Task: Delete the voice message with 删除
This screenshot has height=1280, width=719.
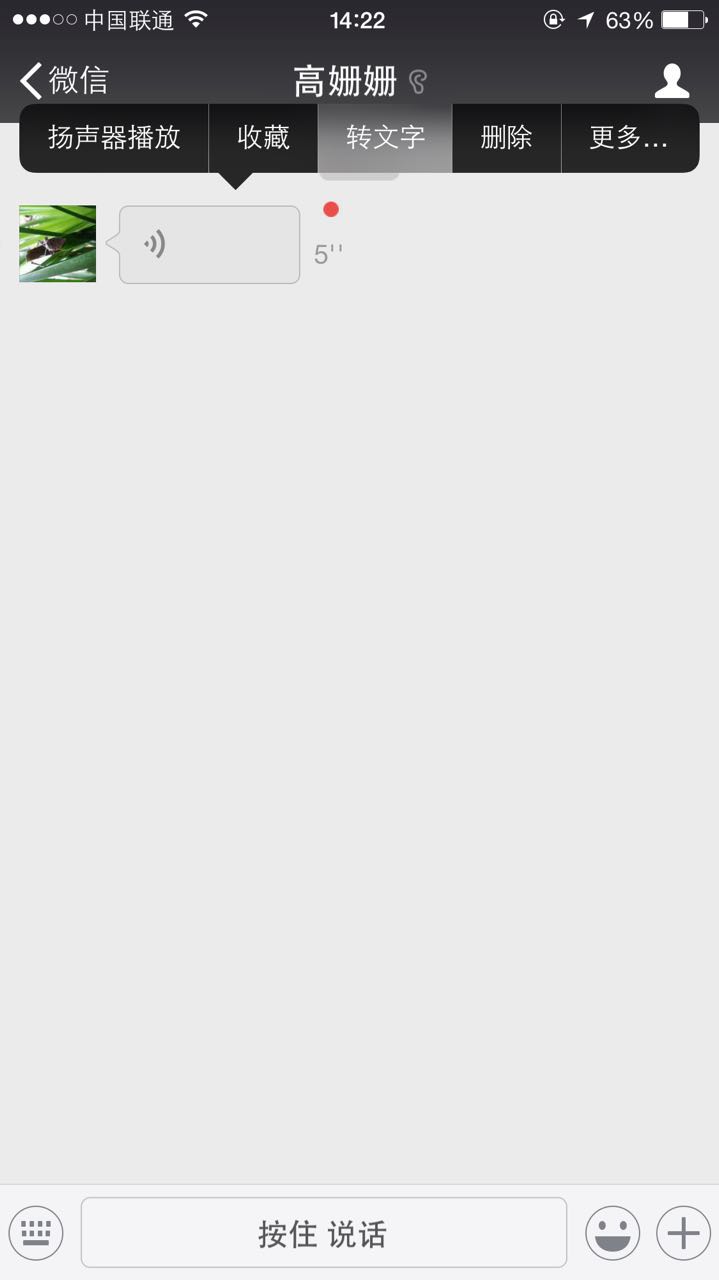Action: point(506,138)
